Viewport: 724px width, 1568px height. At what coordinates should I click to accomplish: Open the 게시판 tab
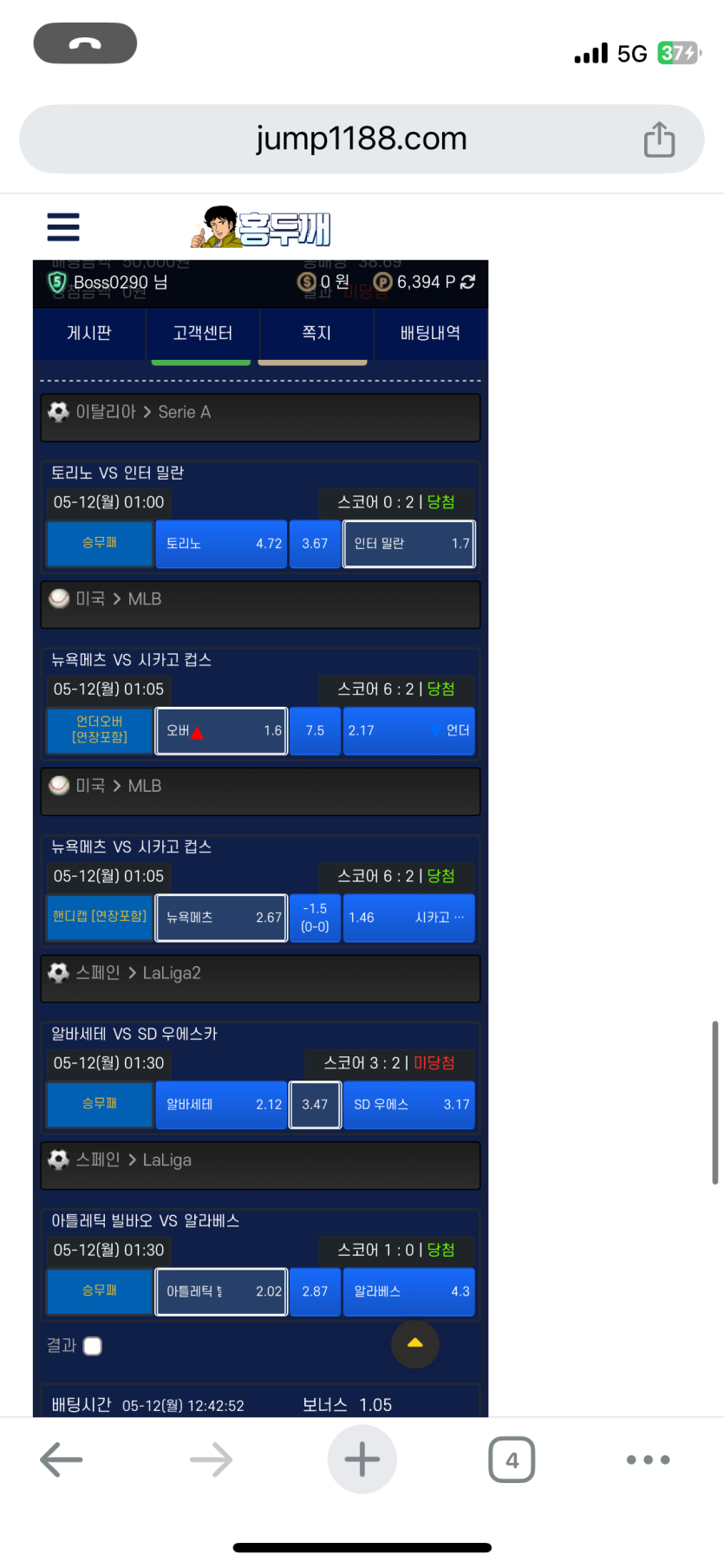(89, 333)
